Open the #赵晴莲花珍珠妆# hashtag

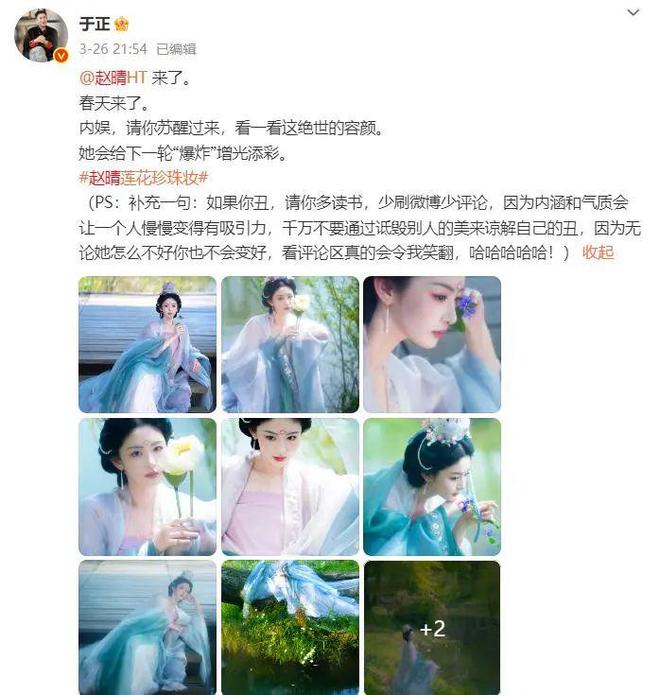click(x=142, y=177)
